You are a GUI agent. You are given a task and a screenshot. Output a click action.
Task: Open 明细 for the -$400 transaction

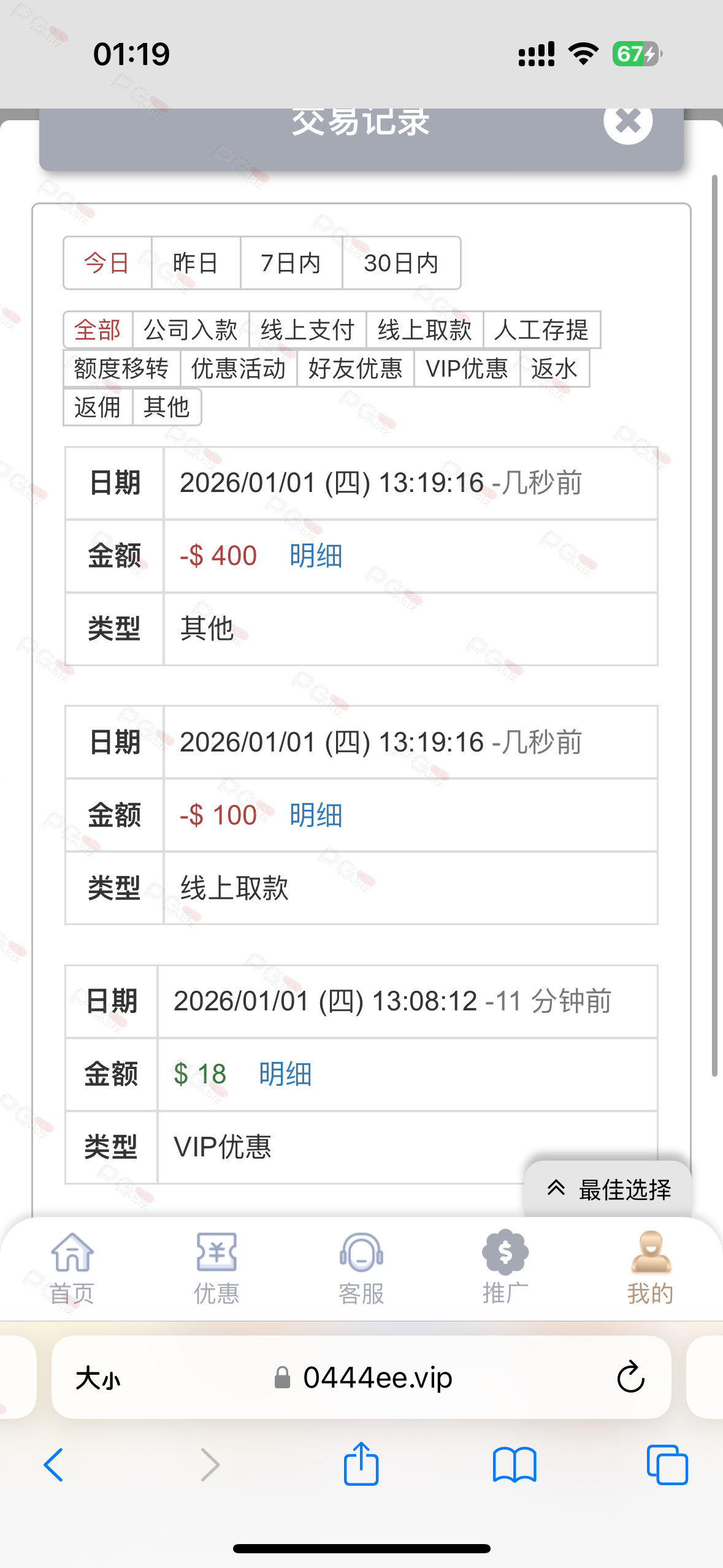tap(316, 556)
